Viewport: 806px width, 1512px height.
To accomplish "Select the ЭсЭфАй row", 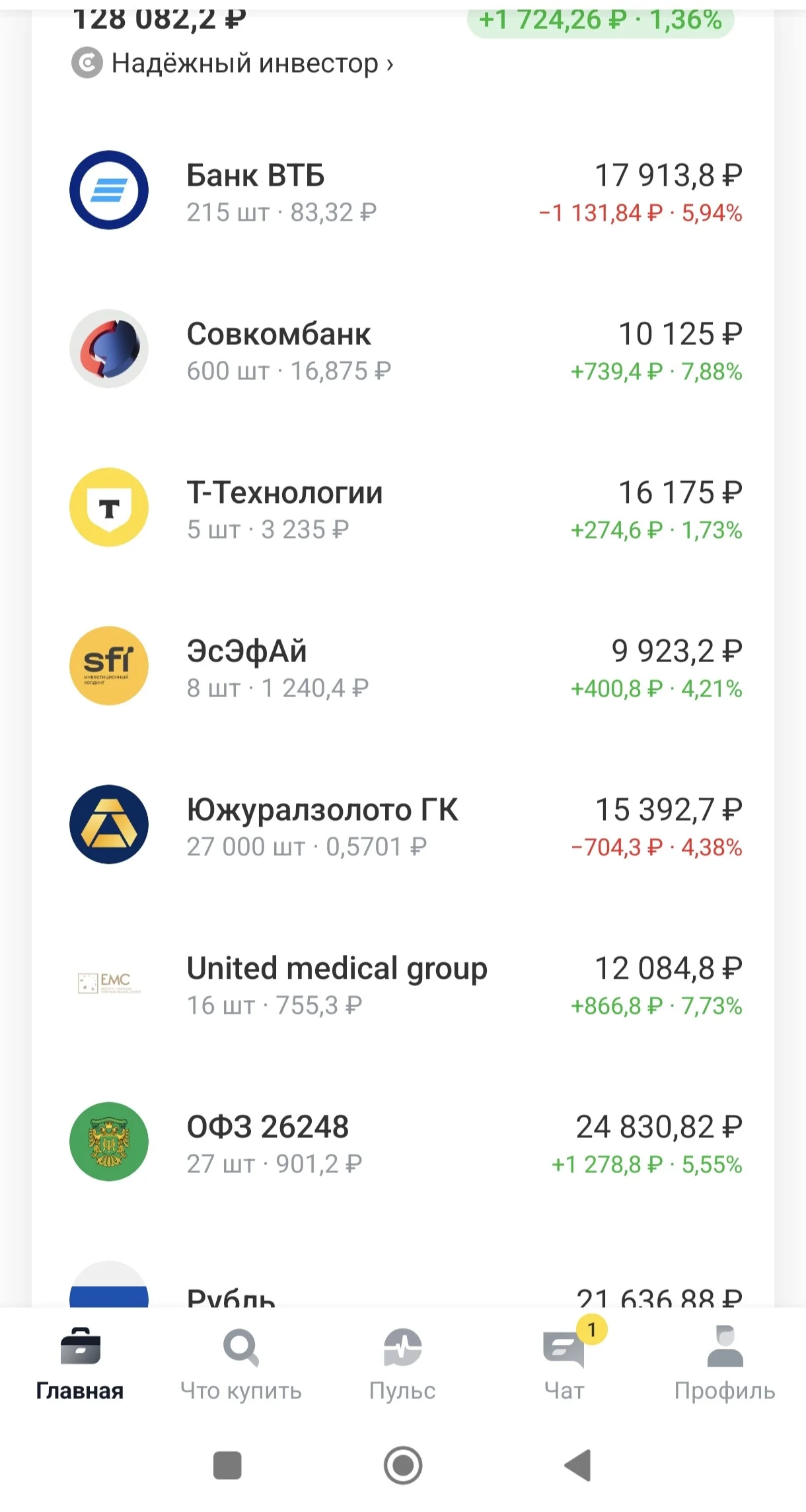I will (403, 666).
